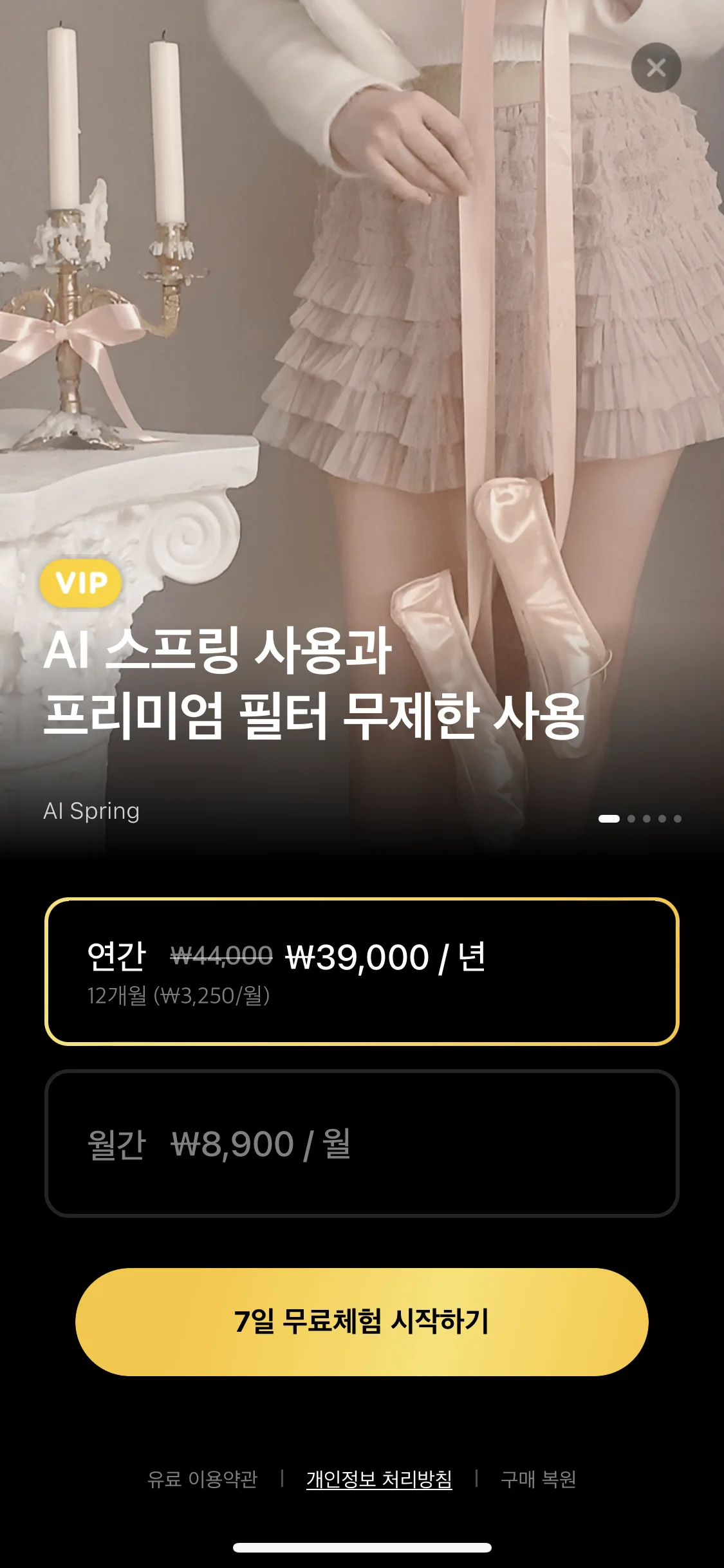Image resolution: width=724 pixels, height=1568 pixels.
Task: Tap 구매 복원 to restore purchases
Action: point(538,1479)
